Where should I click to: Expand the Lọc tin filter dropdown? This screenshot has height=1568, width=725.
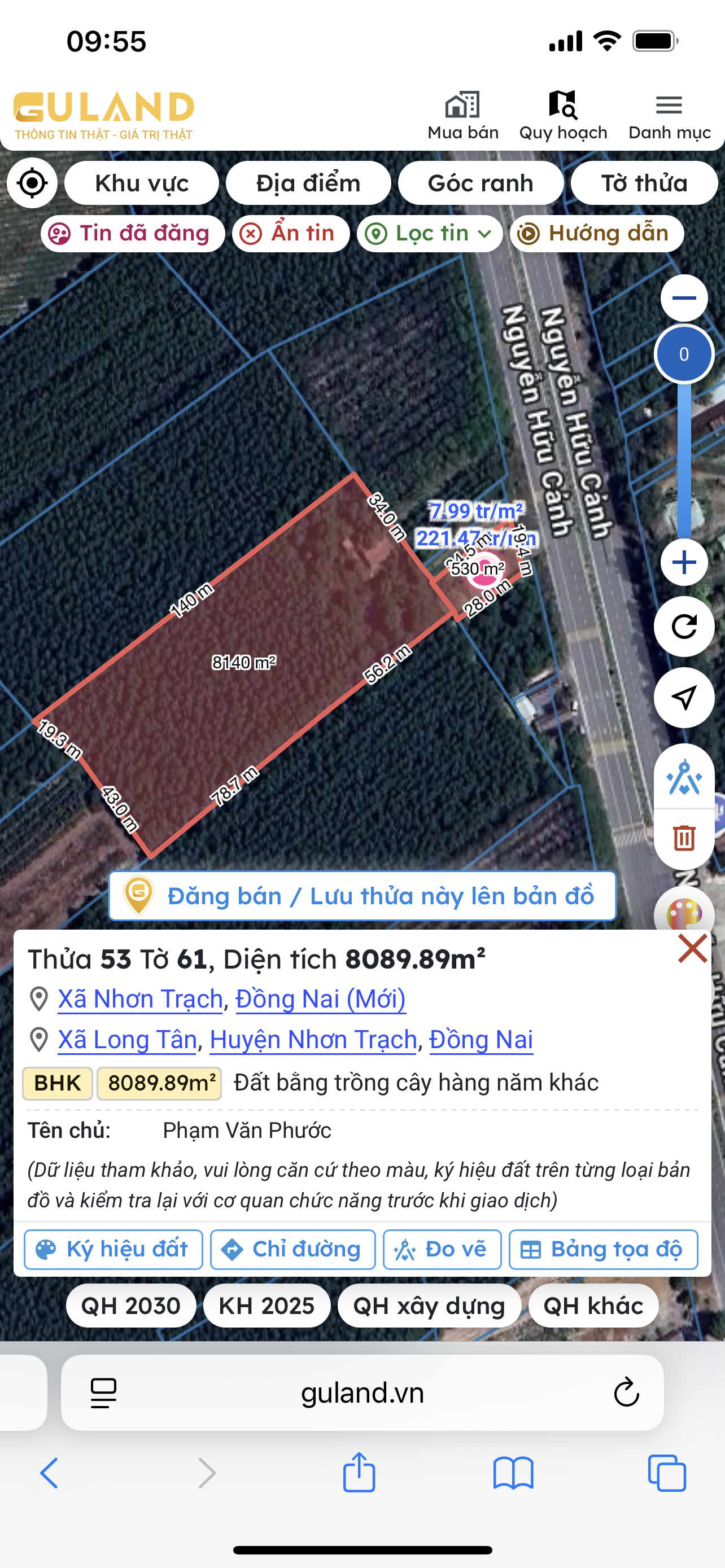point(430,233)
